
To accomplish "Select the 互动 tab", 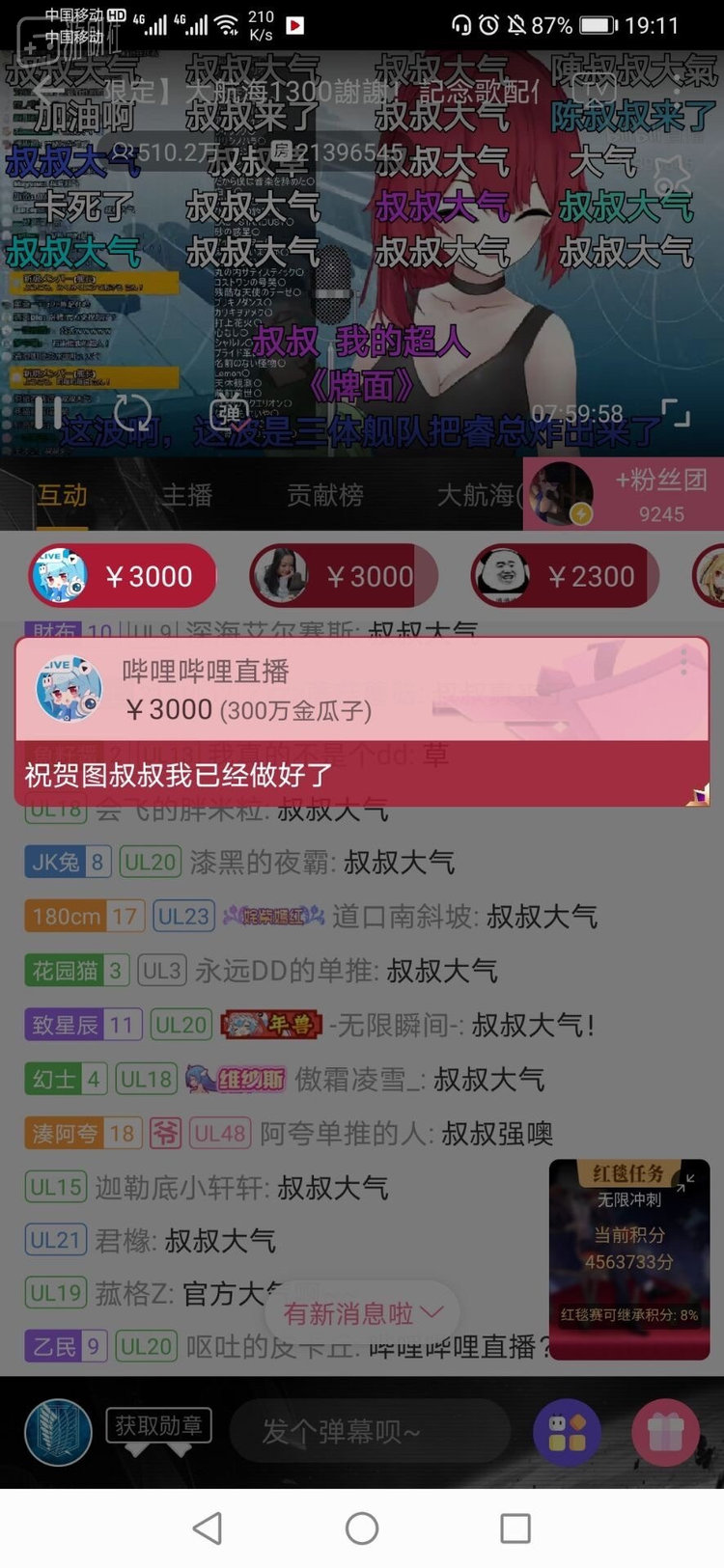I will 62,495.
